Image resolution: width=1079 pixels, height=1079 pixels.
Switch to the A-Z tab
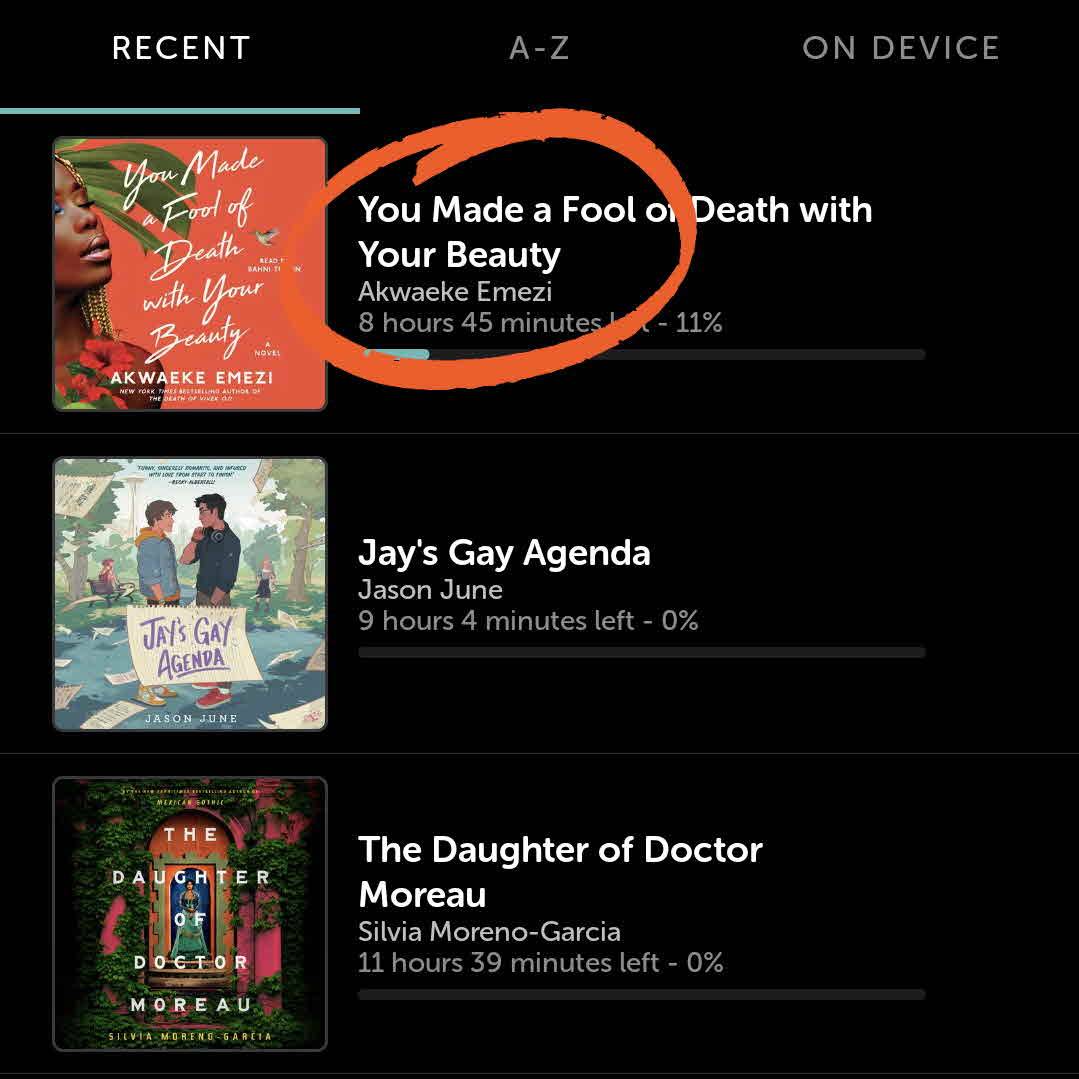pyautogui.click(x=539, y=48)
